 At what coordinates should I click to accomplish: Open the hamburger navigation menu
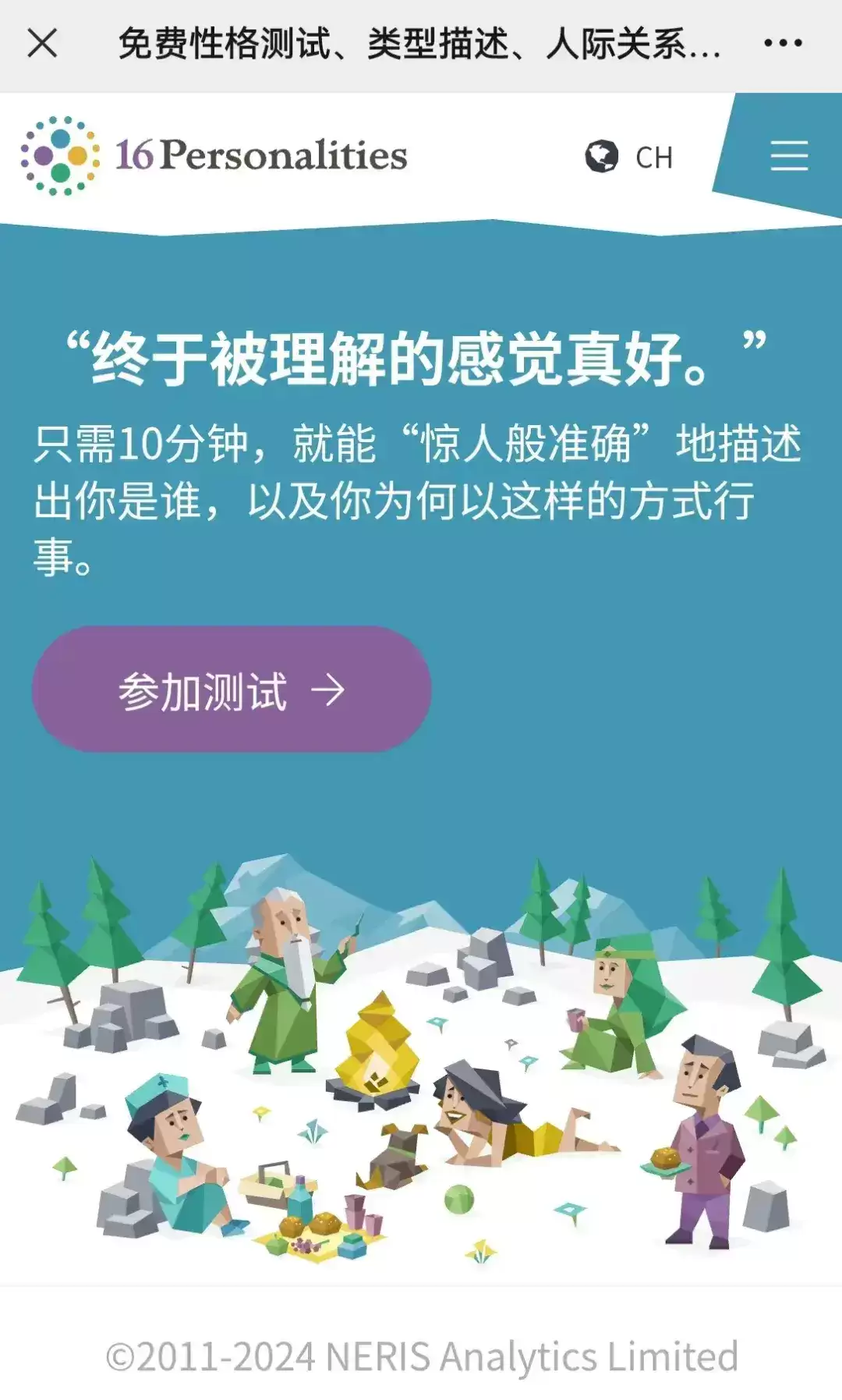tap(788, 156)
